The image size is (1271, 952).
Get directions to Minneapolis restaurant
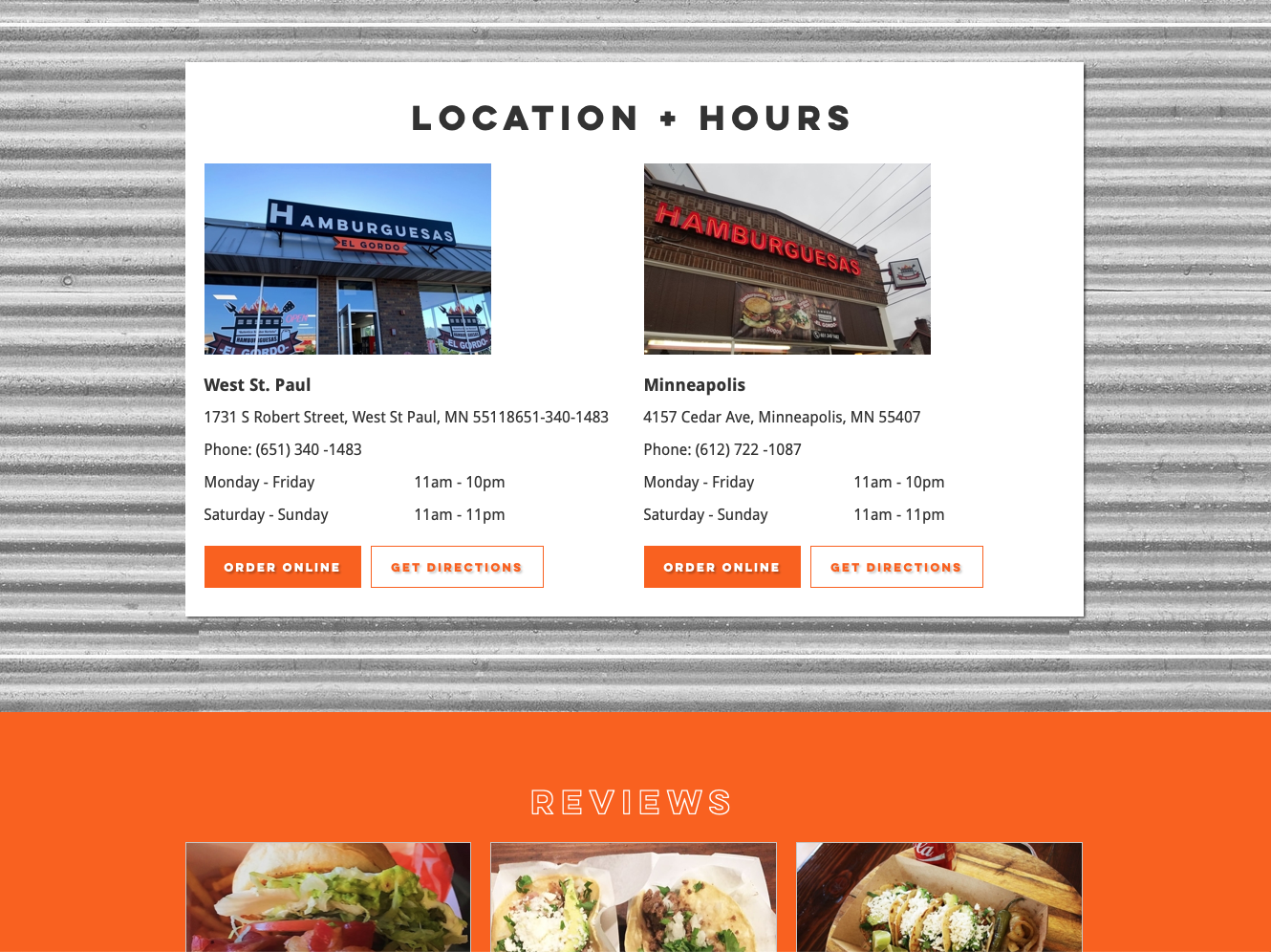pos(896,567)
